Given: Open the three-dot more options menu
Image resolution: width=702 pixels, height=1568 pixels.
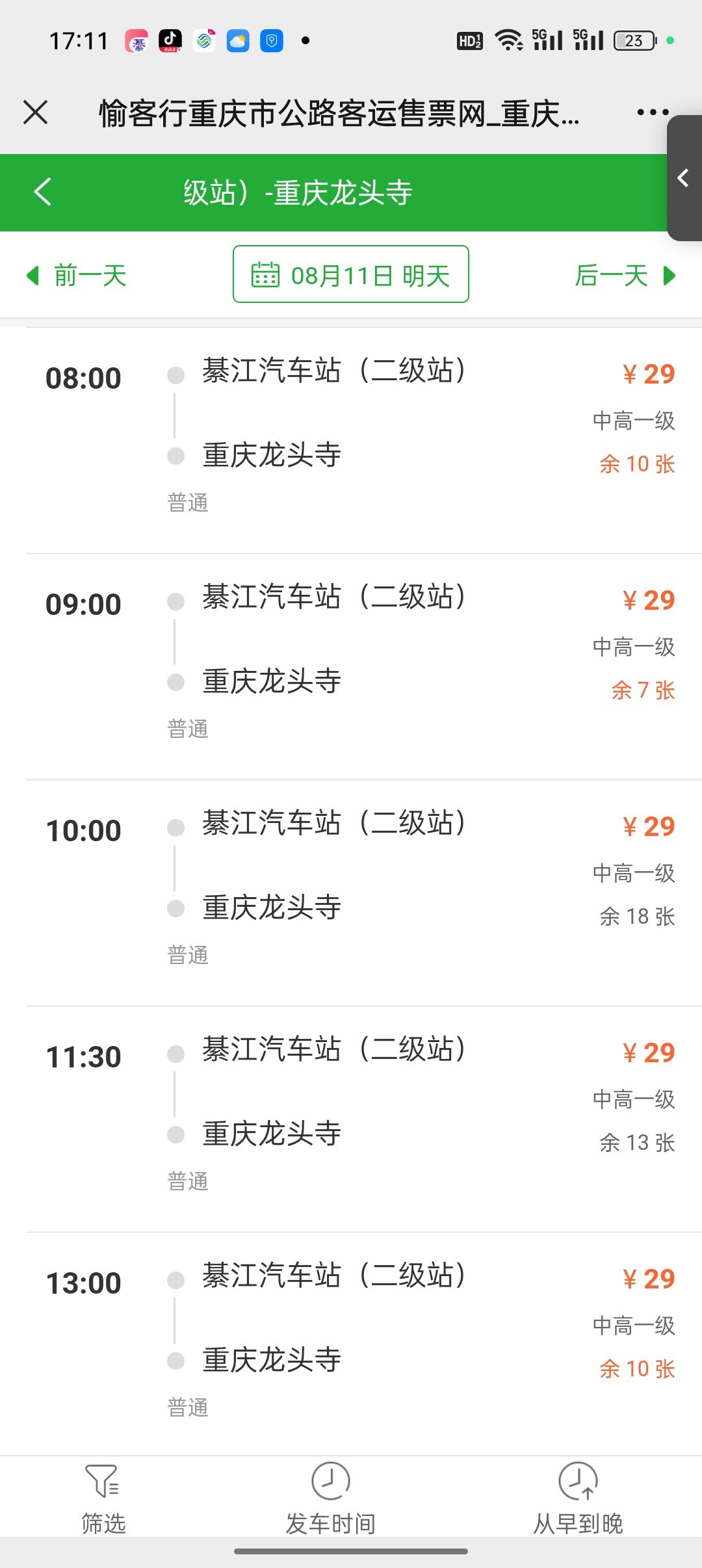Looking at the screenshot, I should pyautogui.click(x=652, y=112).
